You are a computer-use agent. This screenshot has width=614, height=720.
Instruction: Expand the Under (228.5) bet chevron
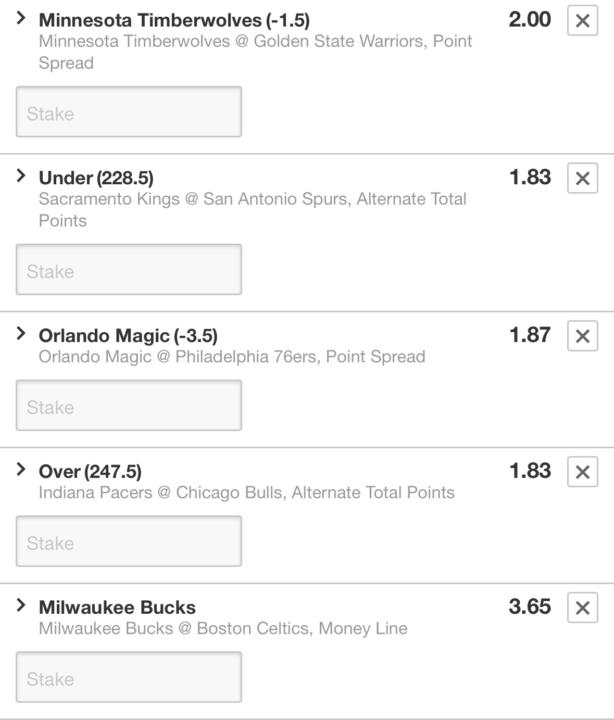[x=20, y=176]
